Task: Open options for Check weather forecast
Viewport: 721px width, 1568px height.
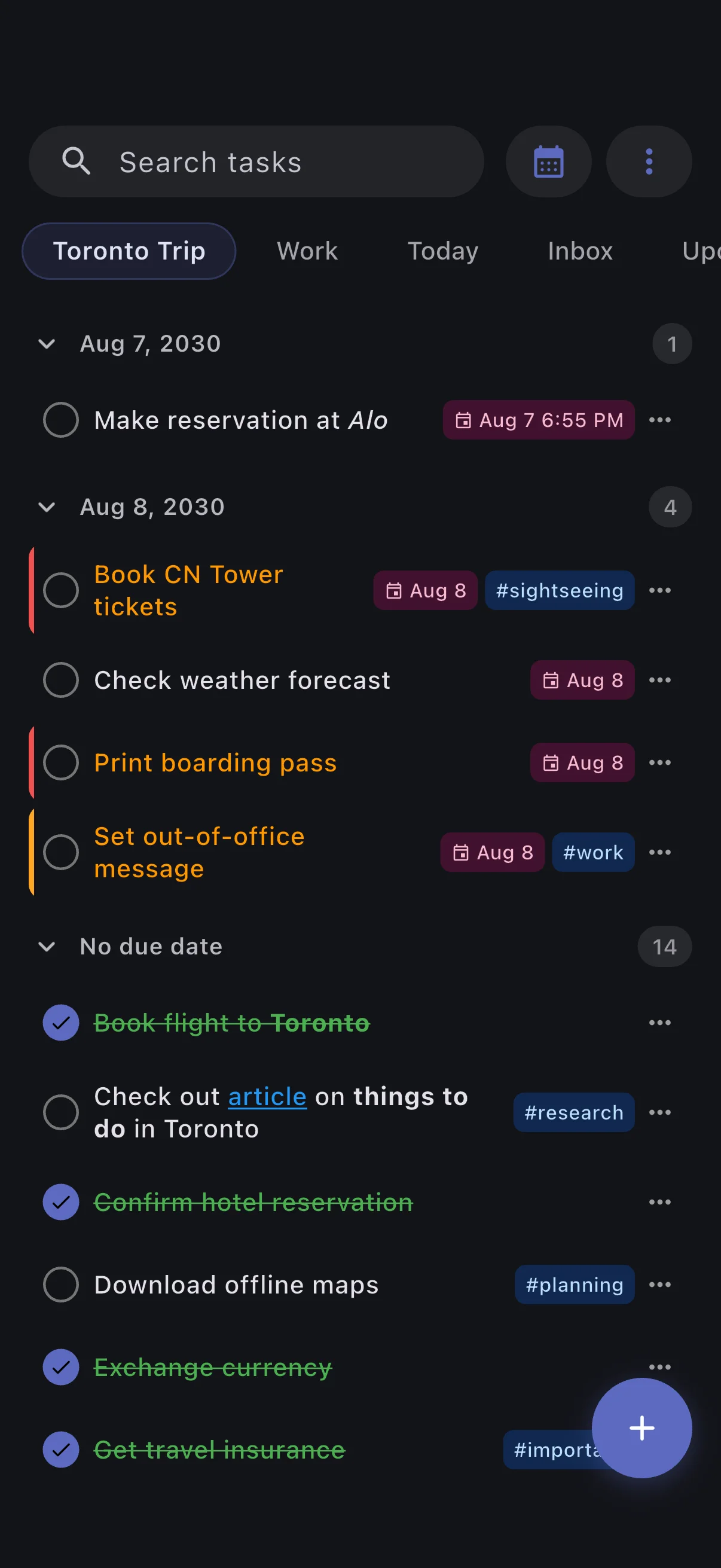Action: [x=659, y=680]
